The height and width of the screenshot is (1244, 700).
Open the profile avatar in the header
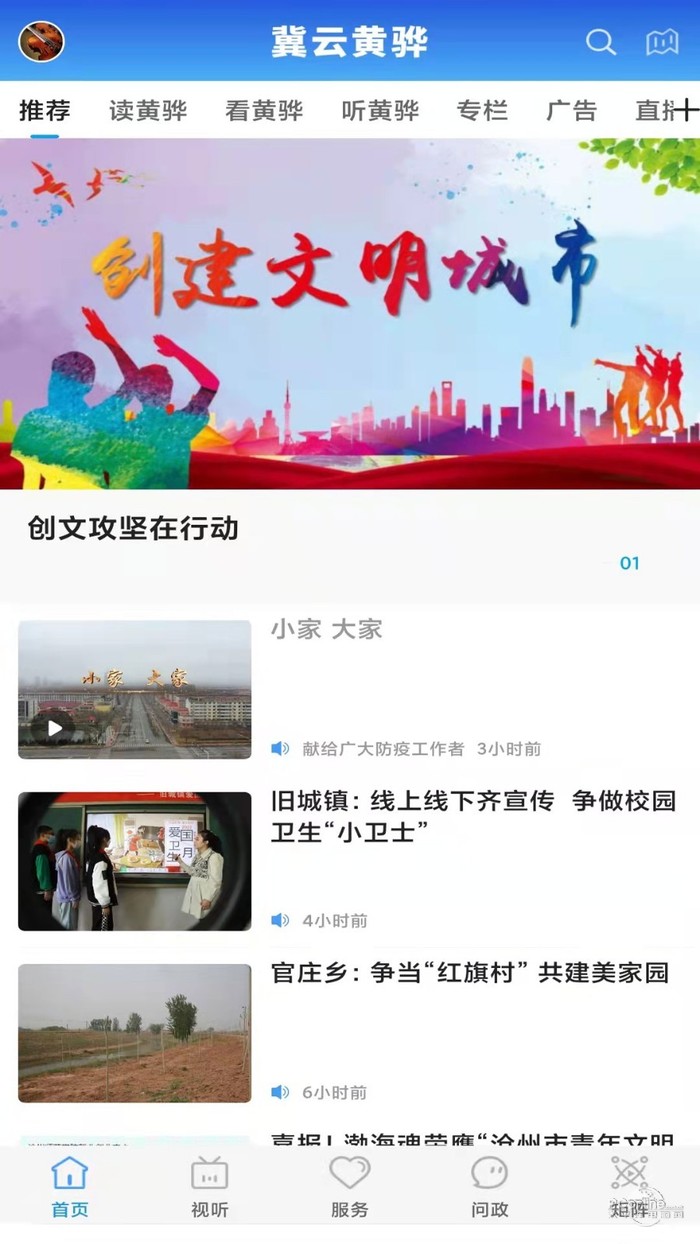coord(41,41)
